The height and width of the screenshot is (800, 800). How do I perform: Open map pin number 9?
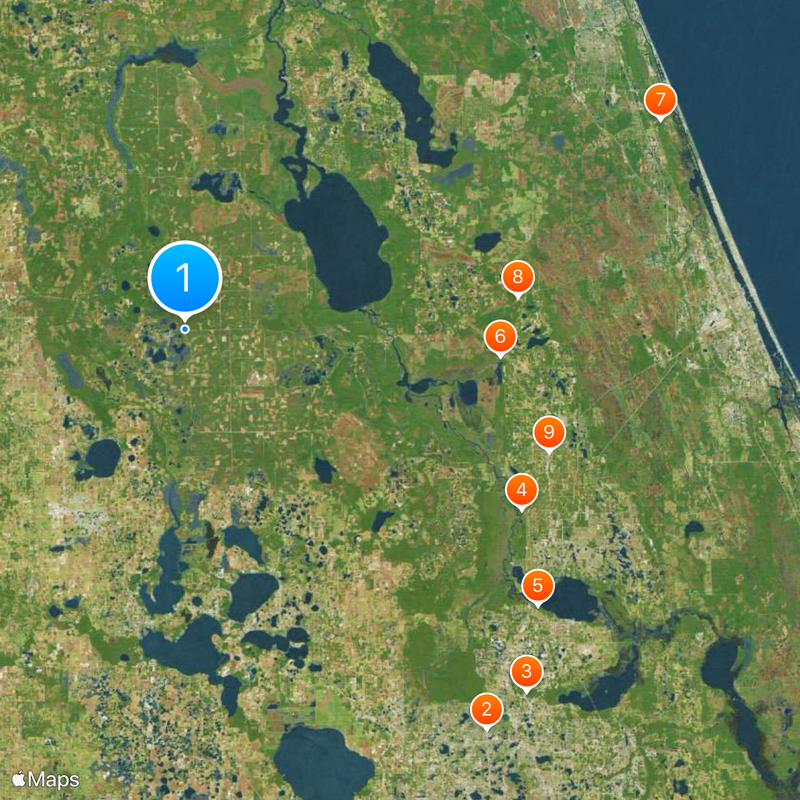(548, 433)
